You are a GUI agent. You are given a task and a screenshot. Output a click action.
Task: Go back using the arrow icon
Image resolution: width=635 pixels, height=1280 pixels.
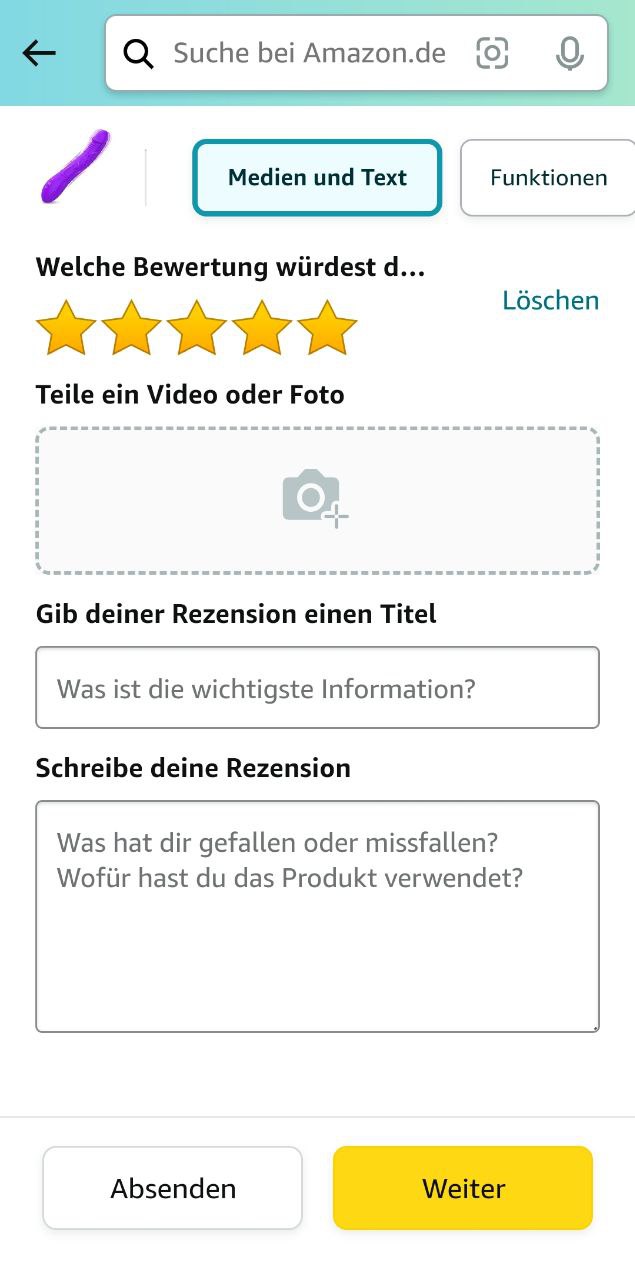pos(39,53)
